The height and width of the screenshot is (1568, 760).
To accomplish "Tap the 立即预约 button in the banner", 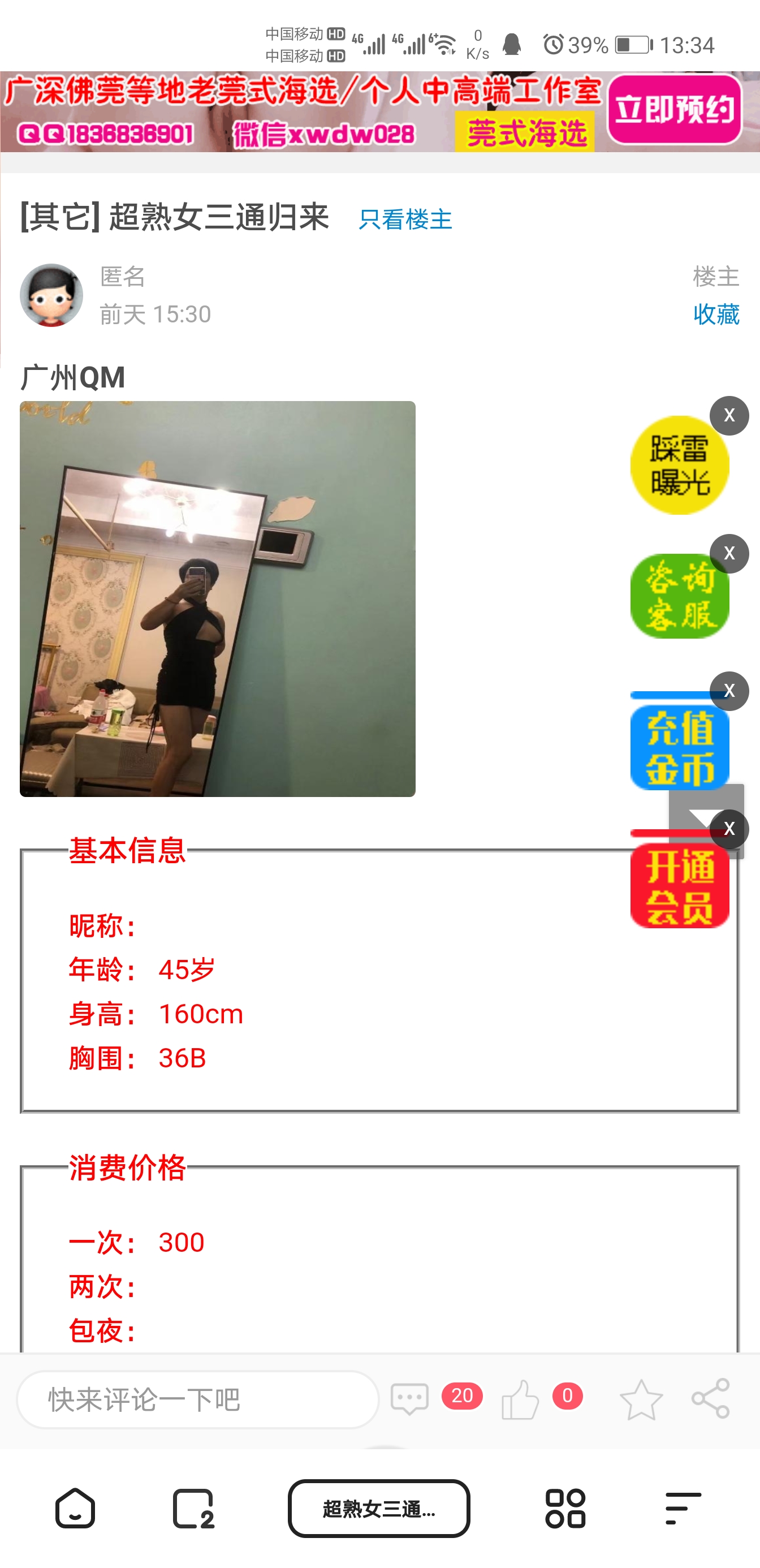I will 674,110.
